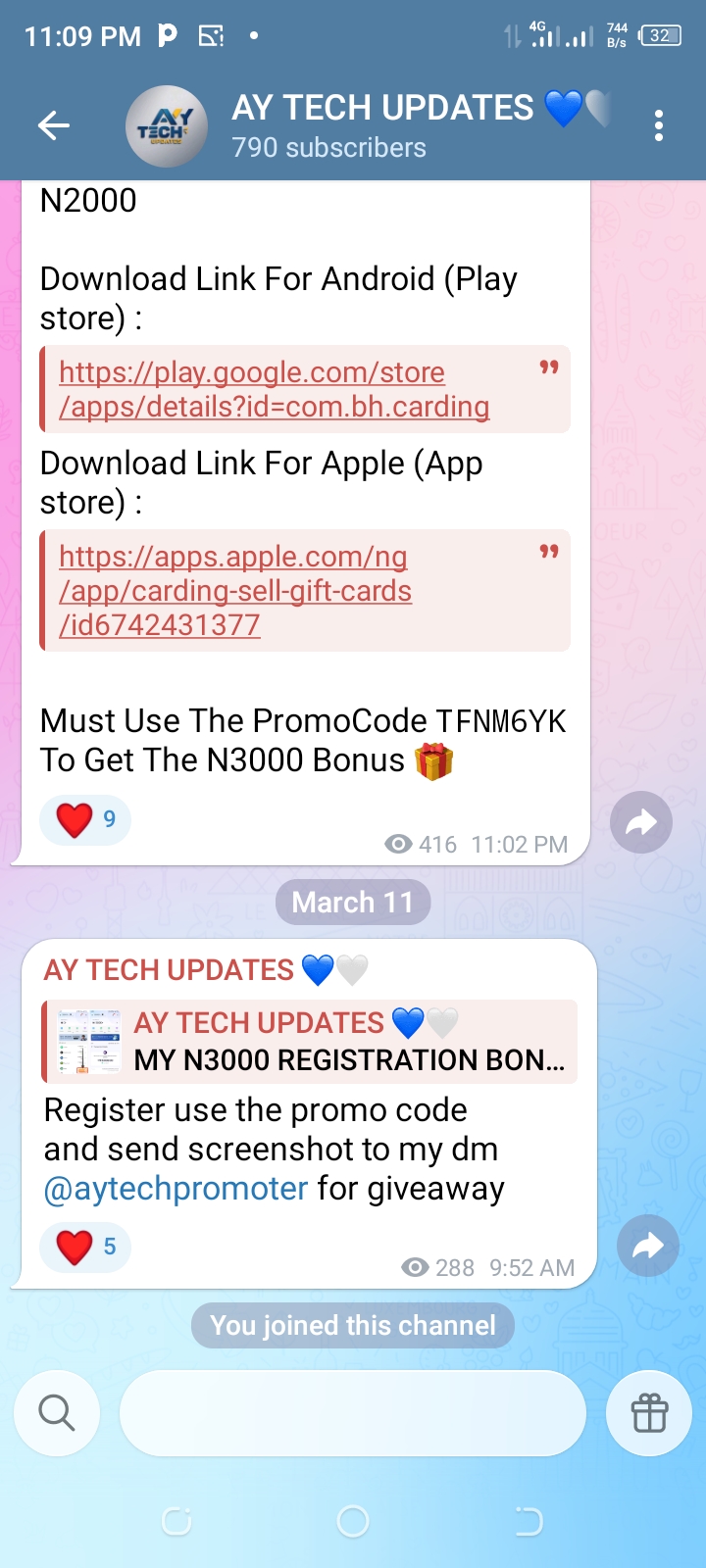The height and width of the screenshot is (1568, 706).
Task: Open the gift icon button
Action: click(649, 1413)
